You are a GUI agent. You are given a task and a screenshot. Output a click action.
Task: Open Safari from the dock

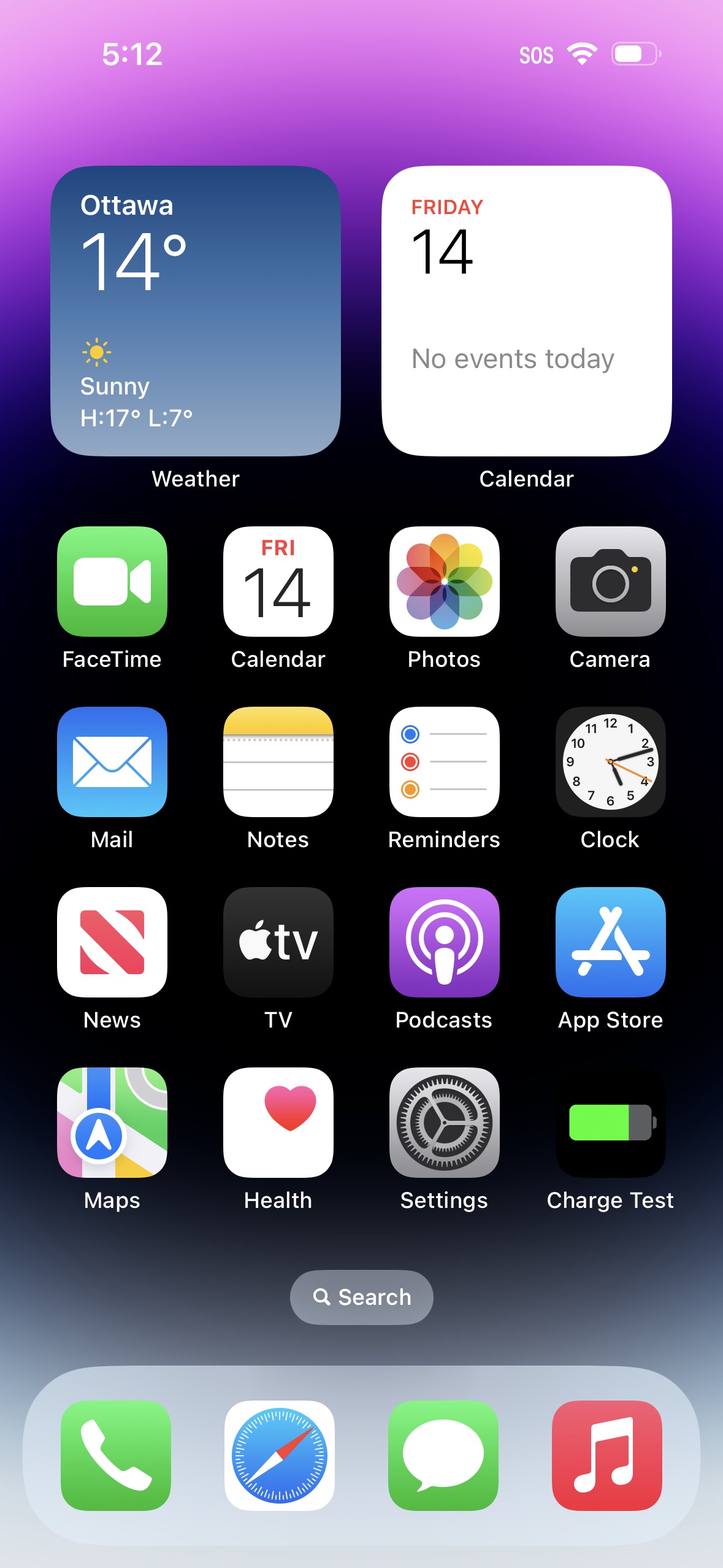[280, 1455]
